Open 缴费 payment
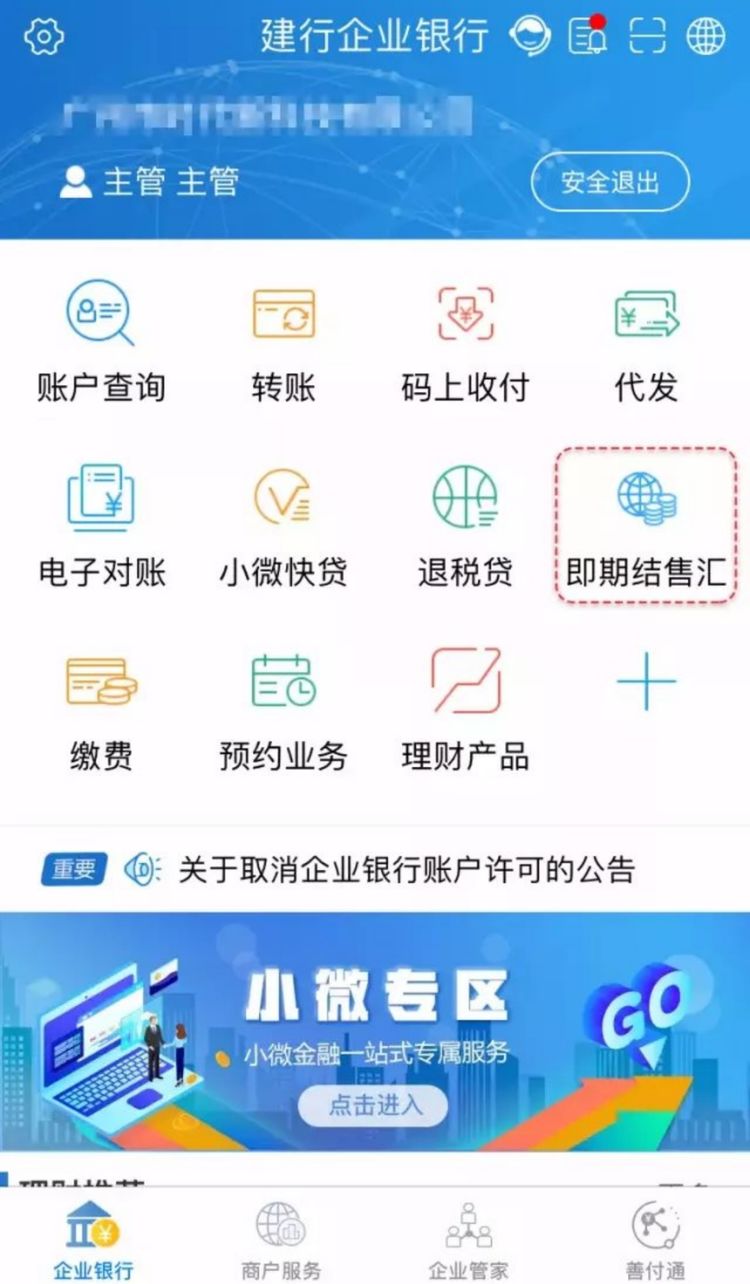Image resolution: width=750 pixels, height=1284 pixels. point(100,708)
